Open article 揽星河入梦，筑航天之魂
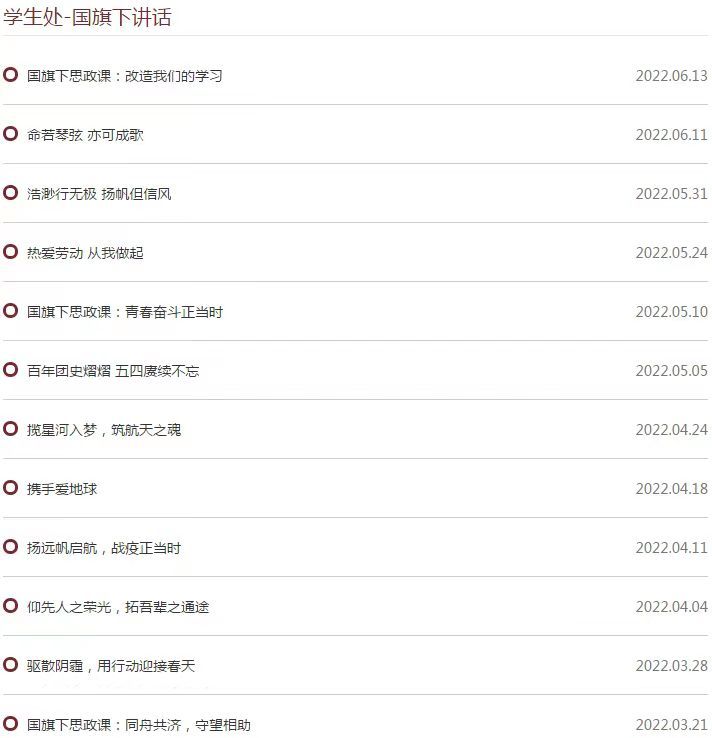This screenshot has width=712, height=738. click(104, 430)
